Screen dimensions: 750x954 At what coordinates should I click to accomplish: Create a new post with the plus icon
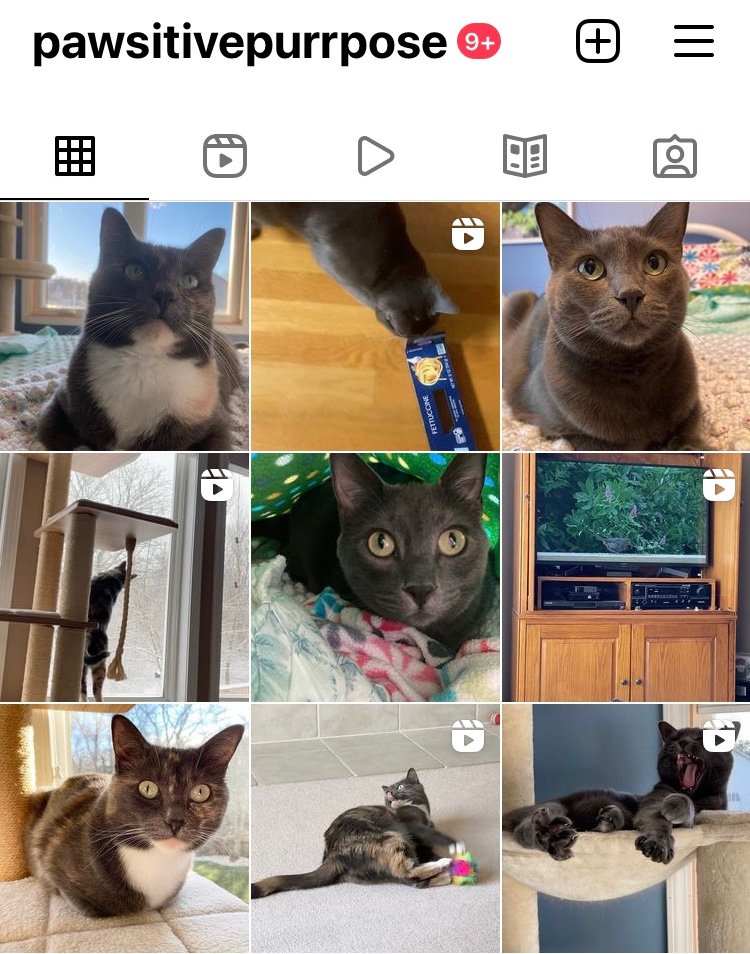[598, 42]
